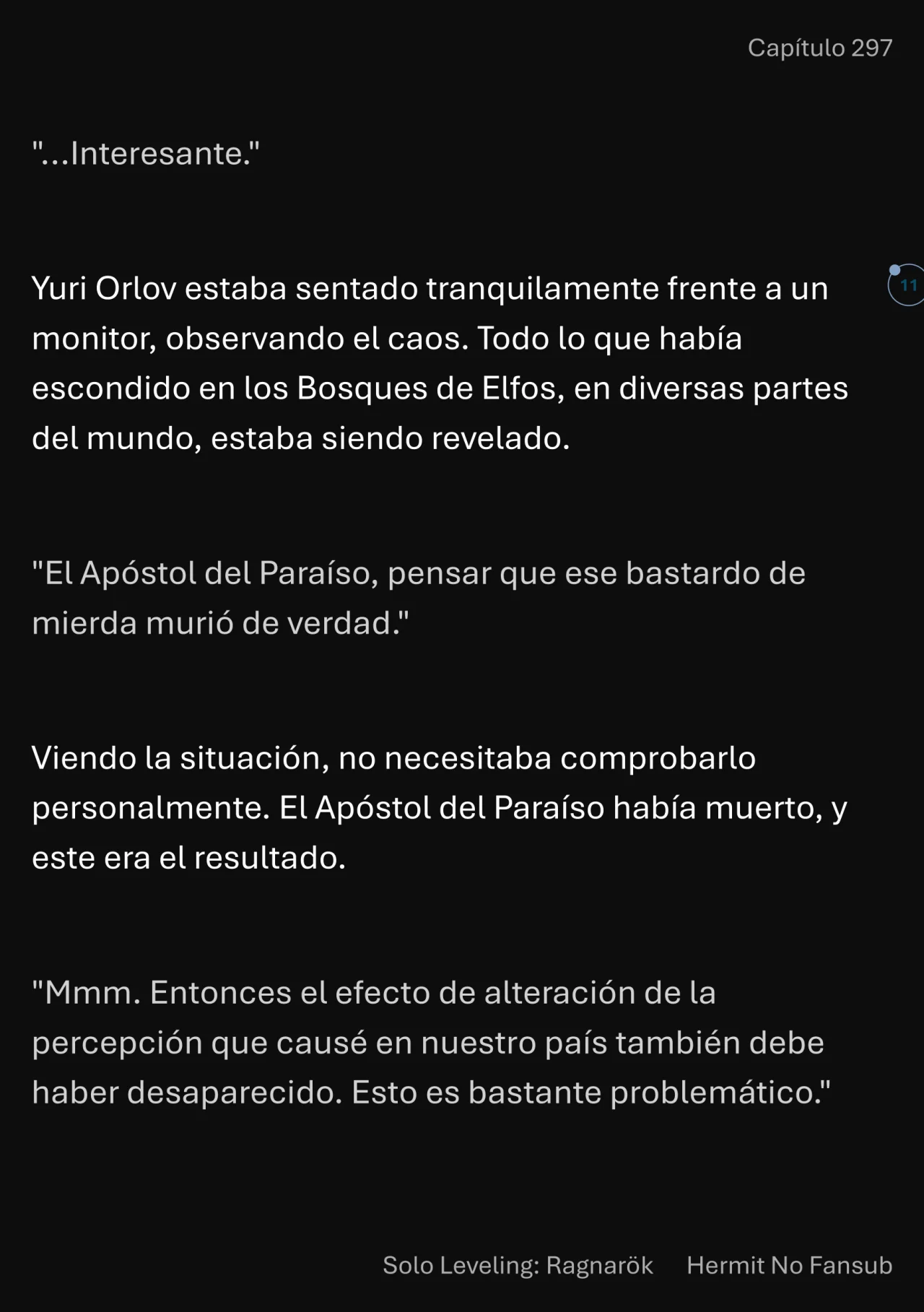Select the Capítulo 297 header label
The width and height of the screenshot is (924, 1312).
pyautogui.click(x=821, y=48)
